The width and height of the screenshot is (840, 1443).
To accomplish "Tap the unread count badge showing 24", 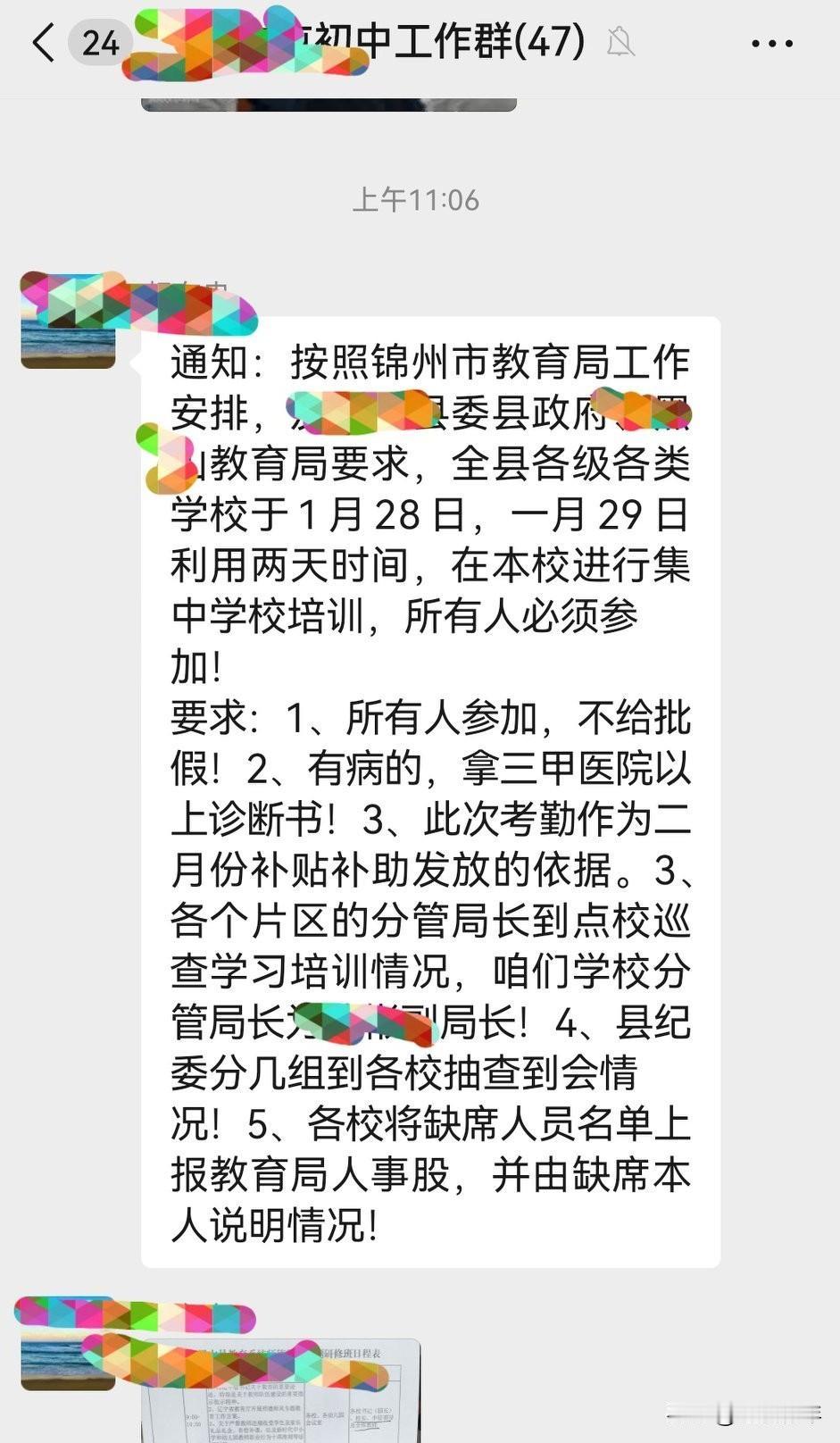I will (x=100, y=42).
